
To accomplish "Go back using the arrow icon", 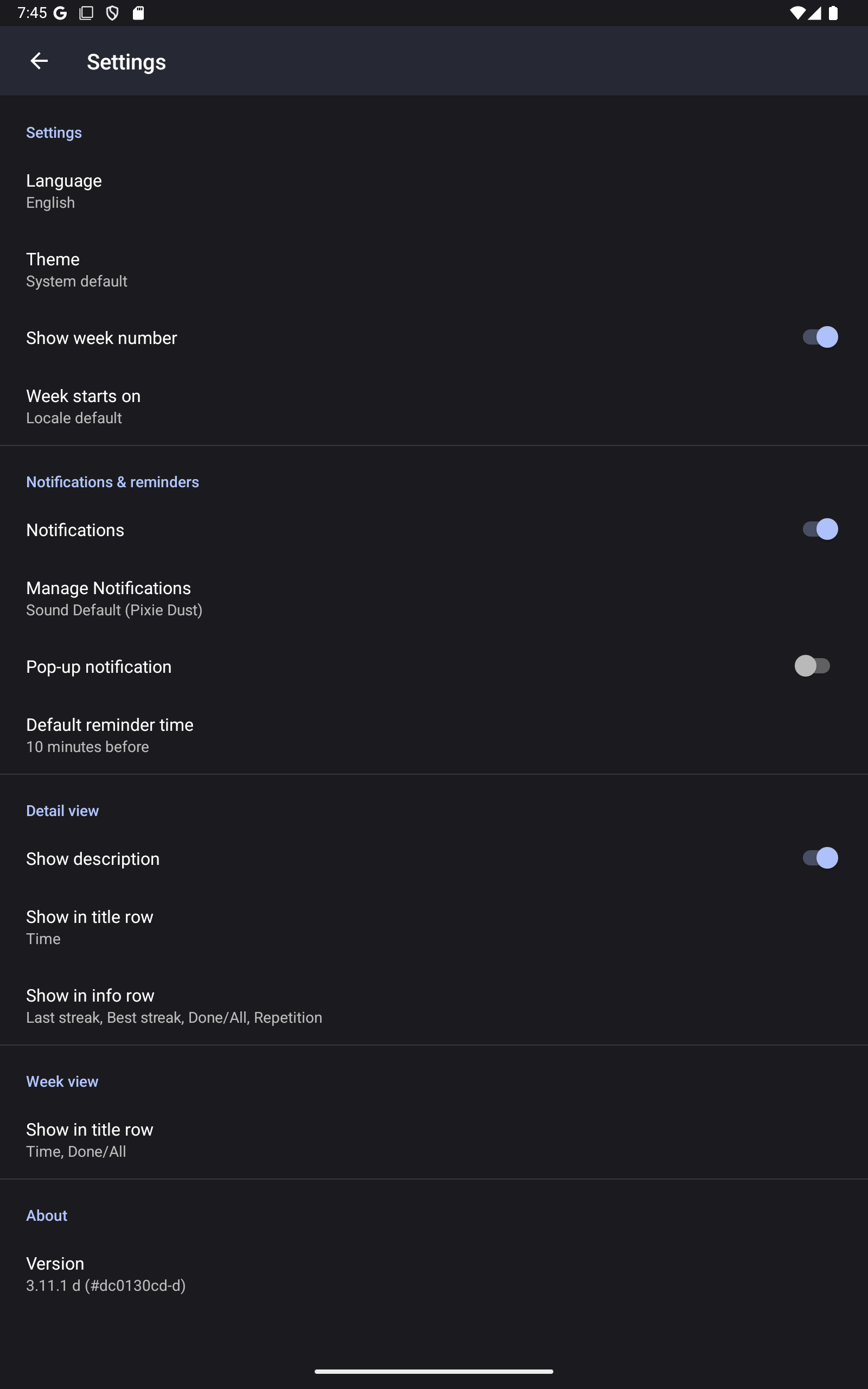I will (39, 61).
